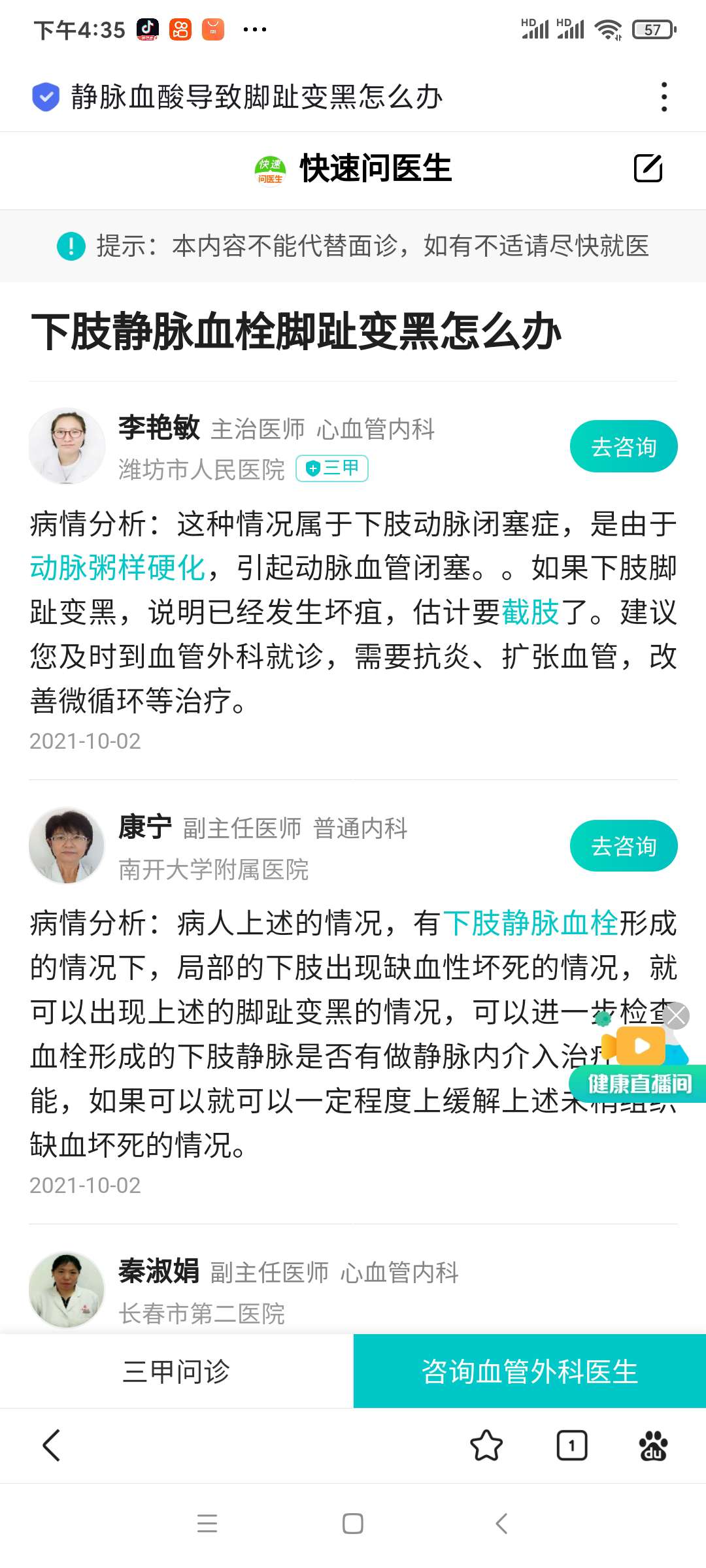Bookmark this page with the star

[x=486, y=1445]
